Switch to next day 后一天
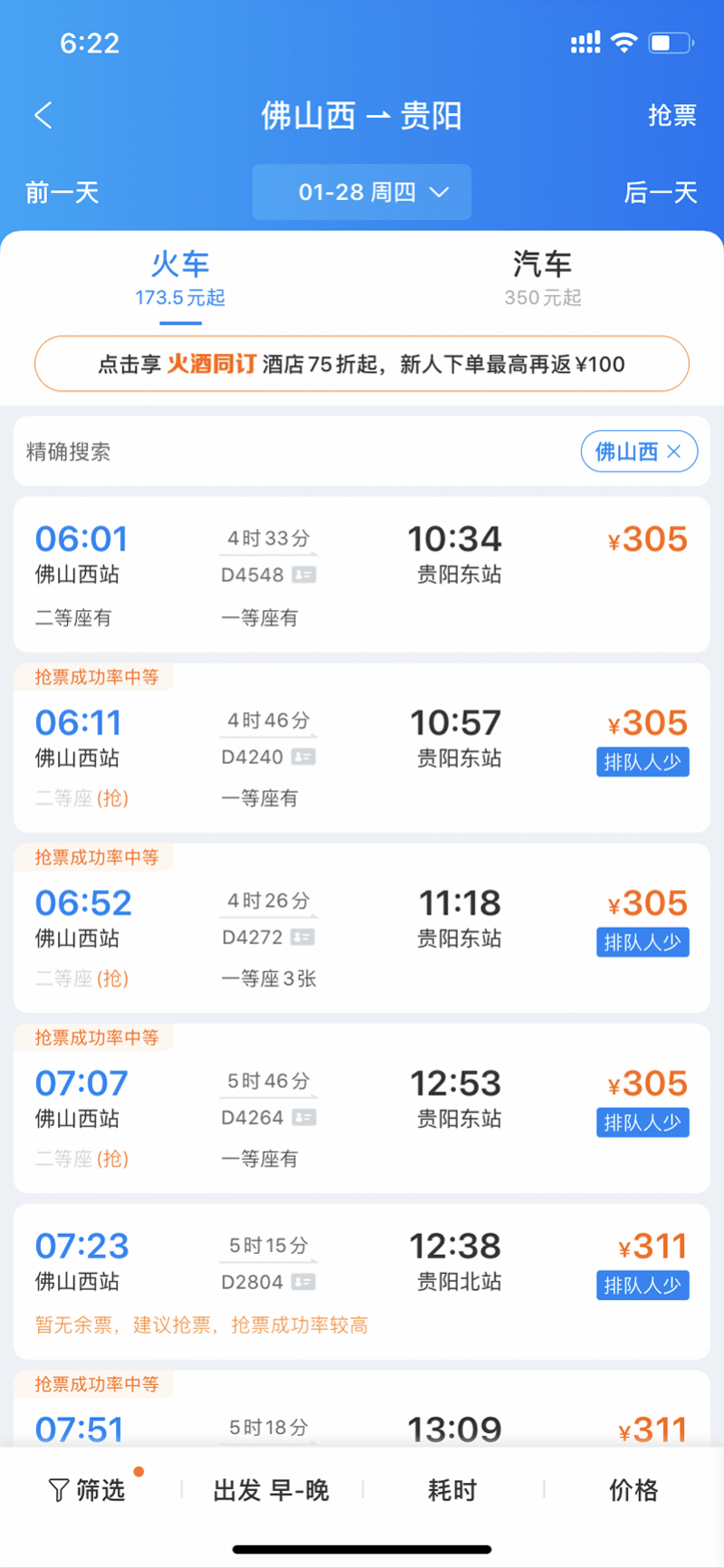This screenshot has width=724, height=1568. (661, 193)
